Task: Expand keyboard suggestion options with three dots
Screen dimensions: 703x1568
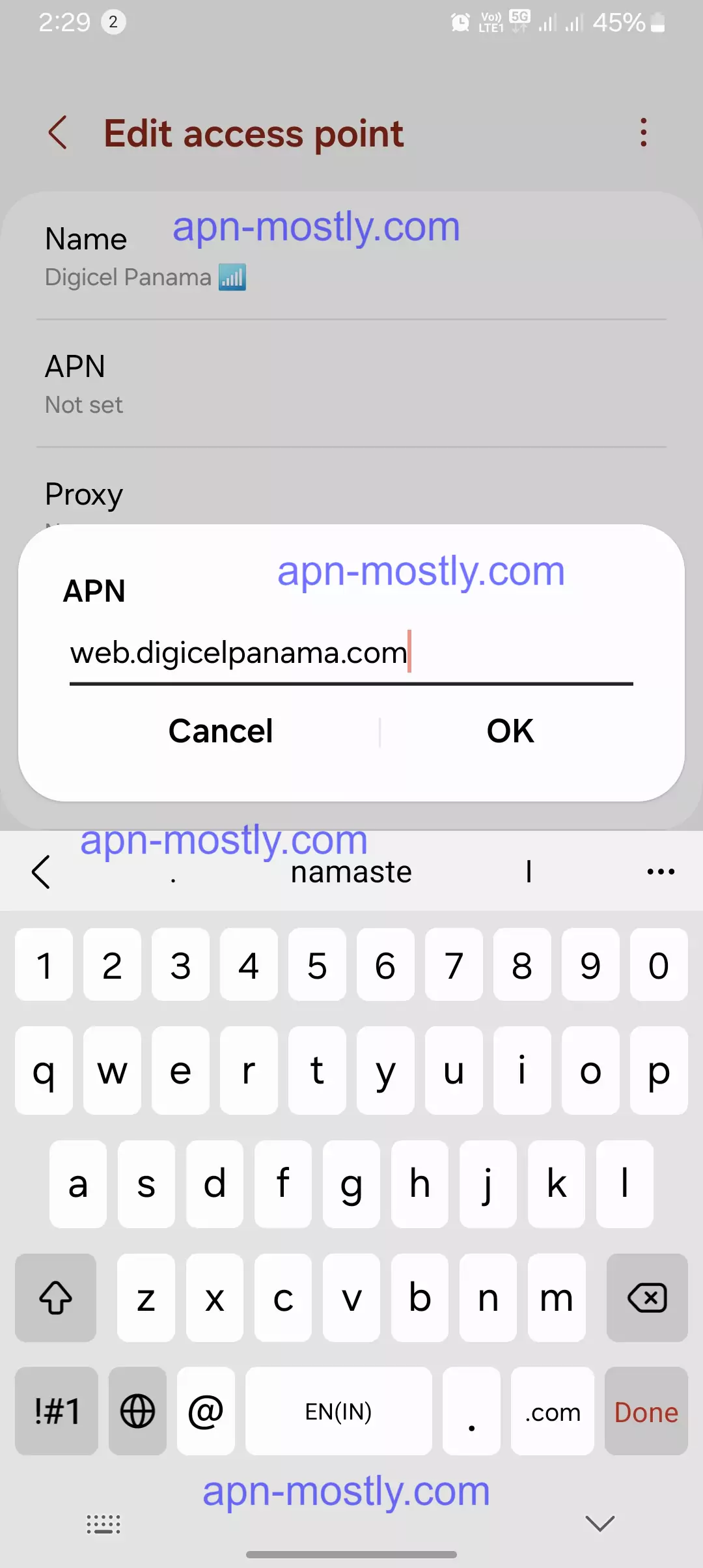Action: click(661, 872)
